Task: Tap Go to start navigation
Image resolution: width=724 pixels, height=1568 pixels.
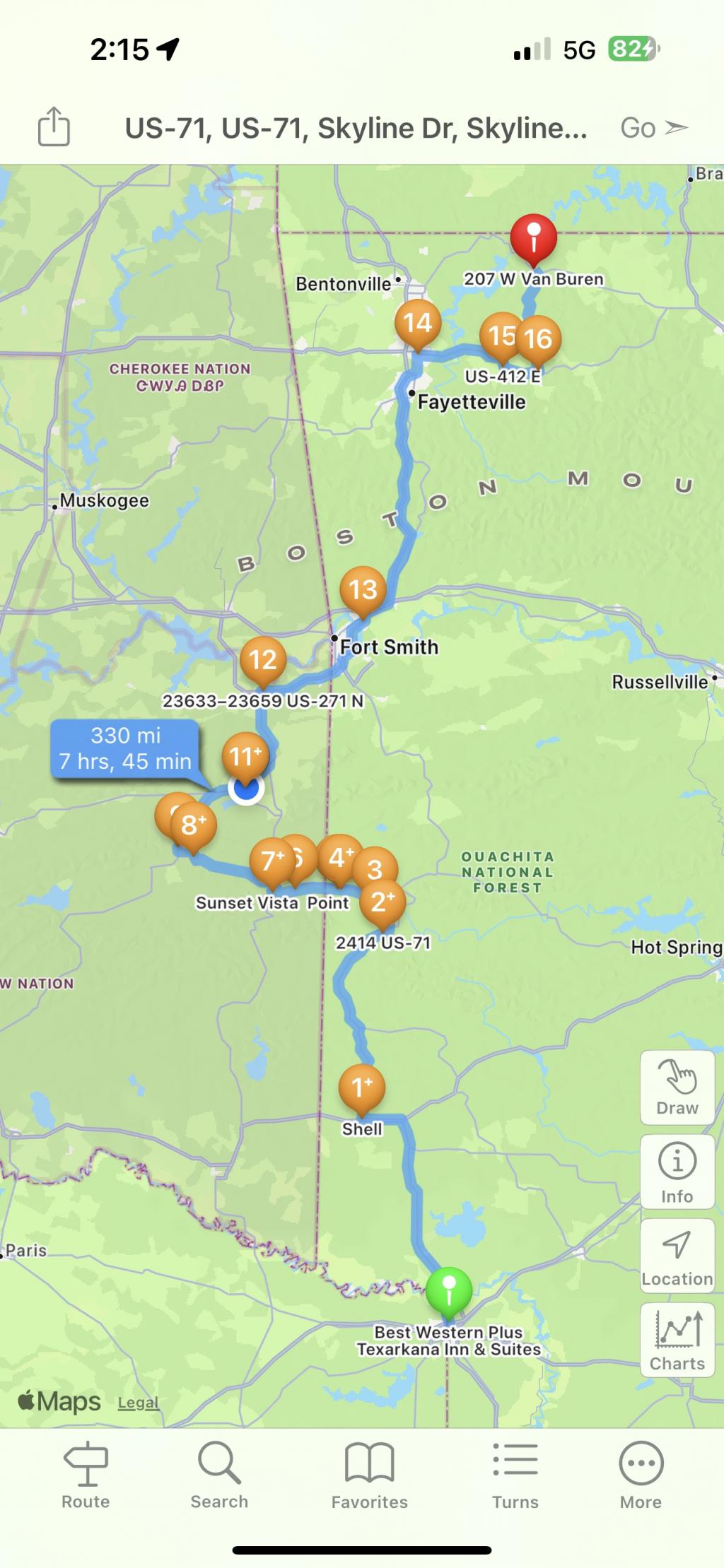Action: (x=653, y=128)
